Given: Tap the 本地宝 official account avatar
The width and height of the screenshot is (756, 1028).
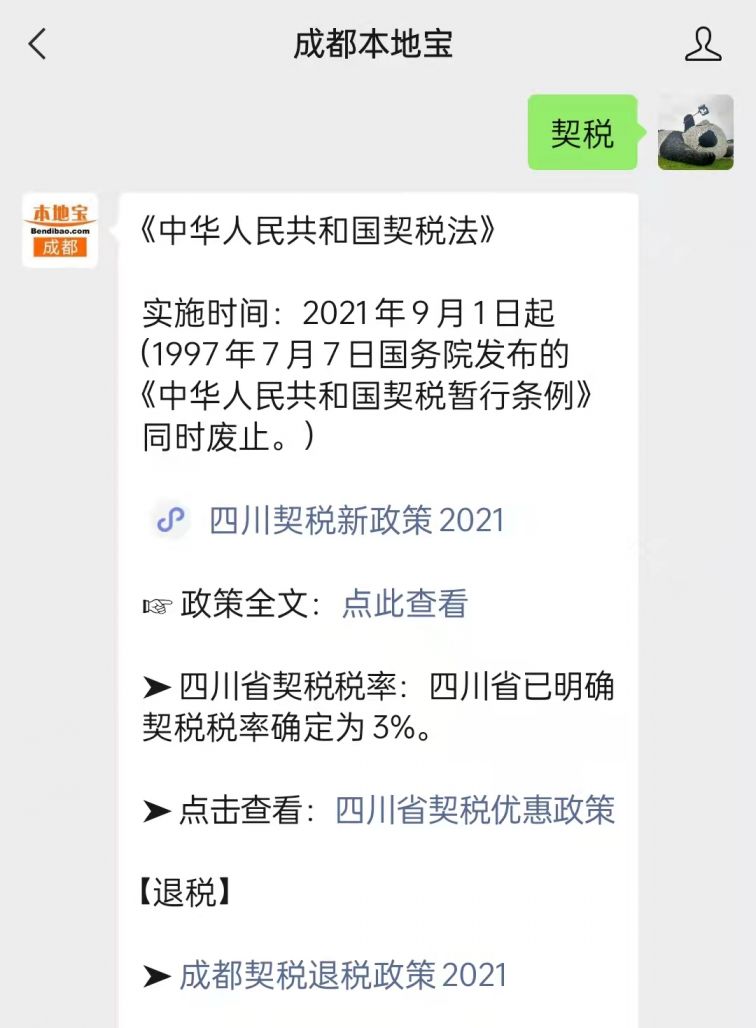Looking at the screenshot, I should (60, 231).
